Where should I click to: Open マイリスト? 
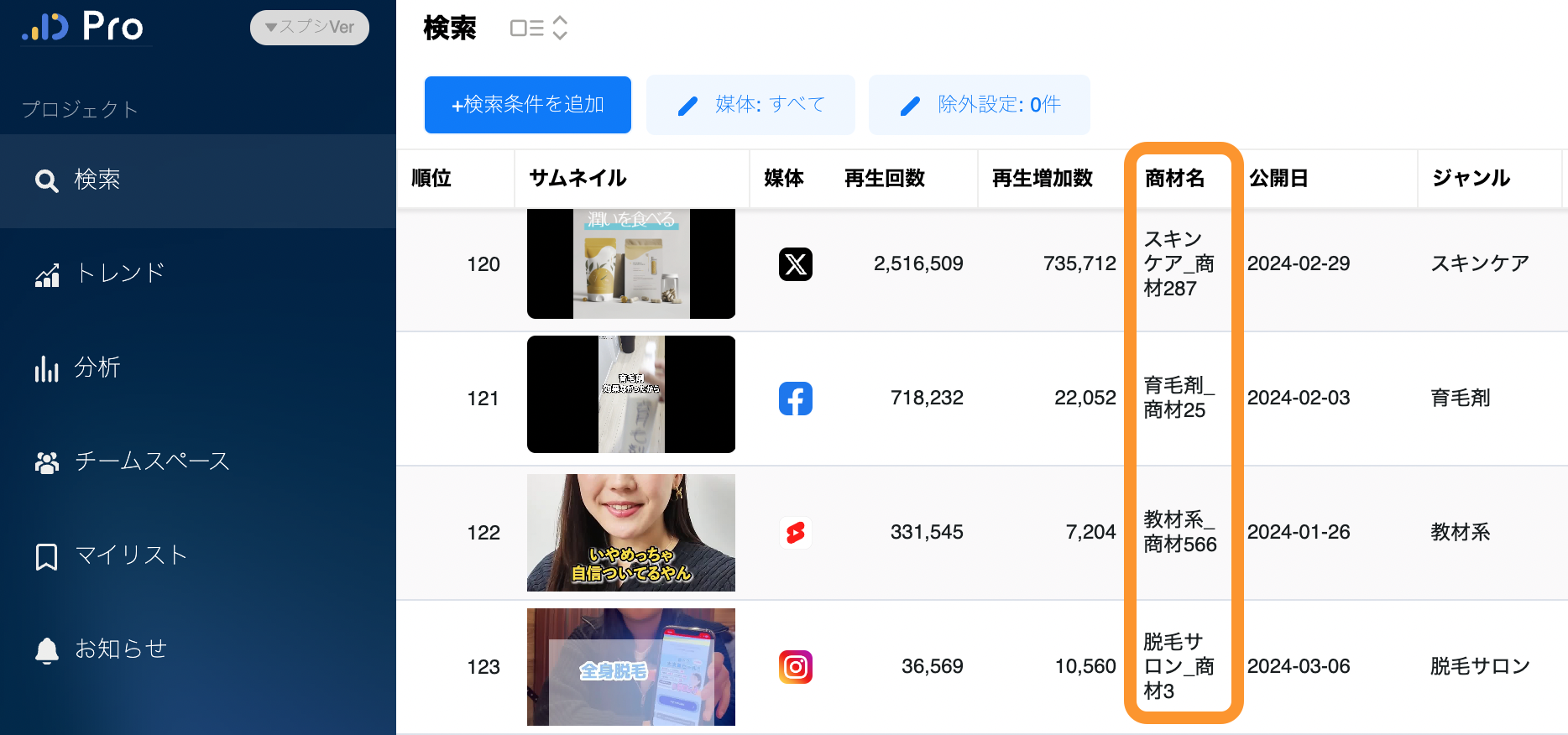coord(130,556)
